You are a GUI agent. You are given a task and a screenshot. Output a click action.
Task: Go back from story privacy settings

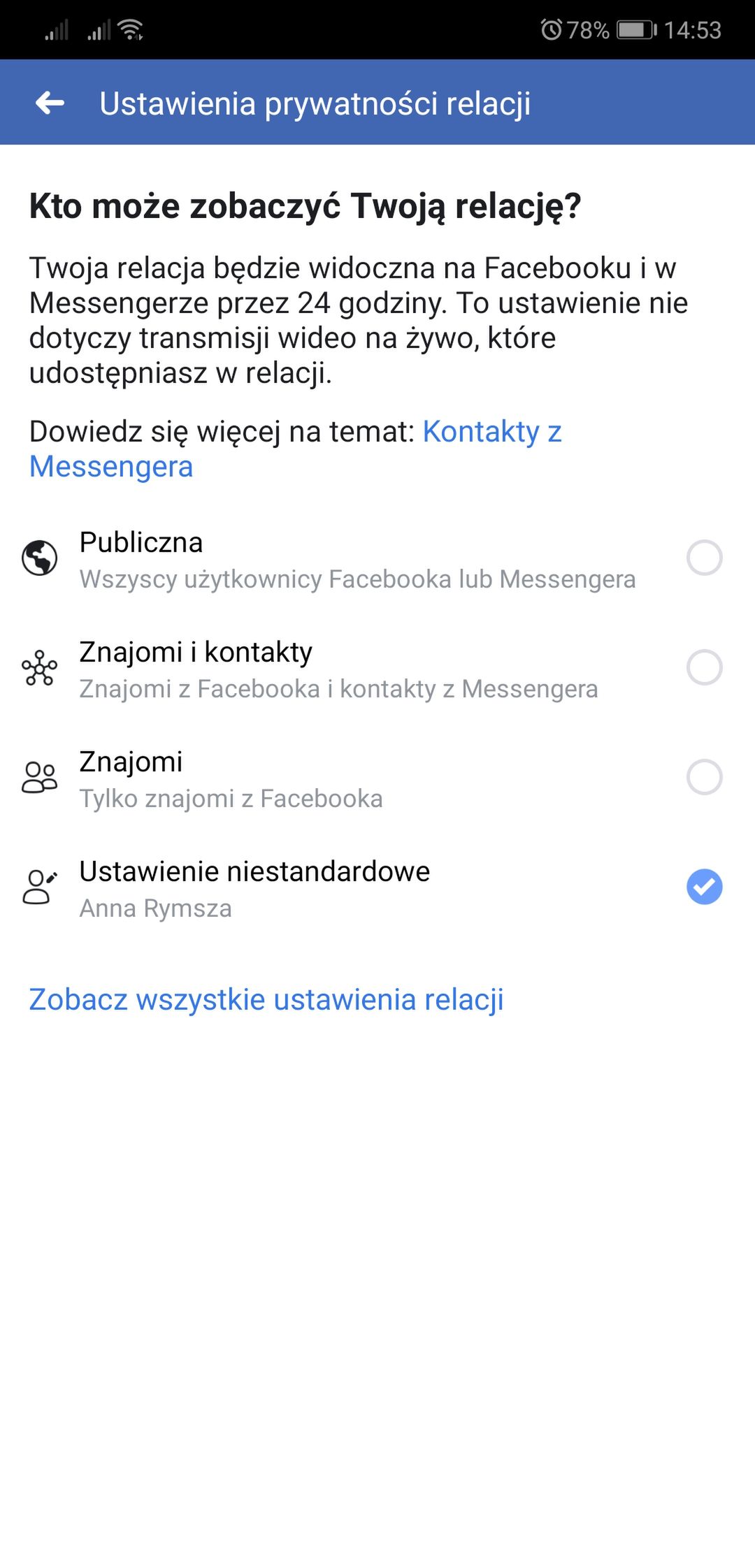coord(50,103)
